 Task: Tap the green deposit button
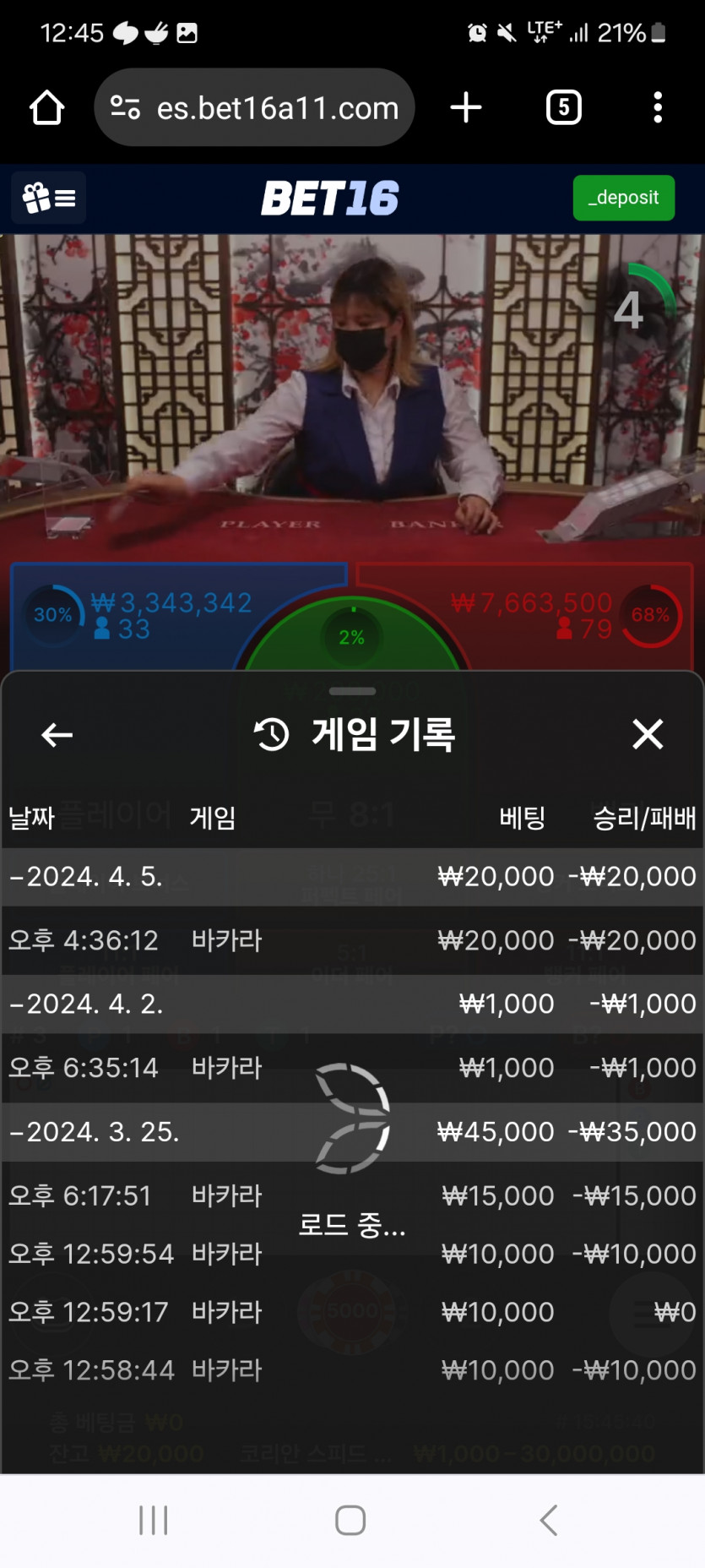(623, 198)
